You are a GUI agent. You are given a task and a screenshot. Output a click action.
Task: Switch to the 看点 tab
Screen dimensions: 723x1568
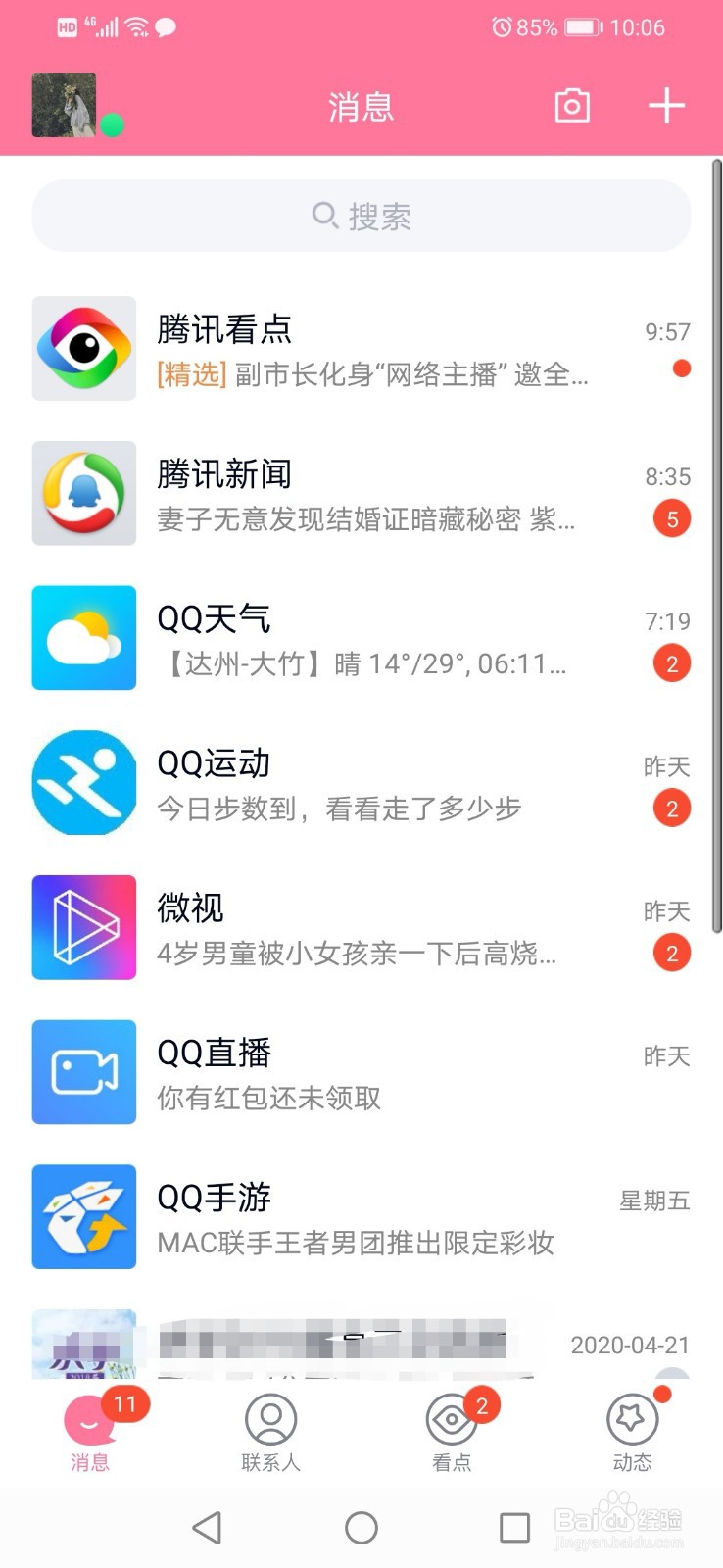(x=452, y=1434)
